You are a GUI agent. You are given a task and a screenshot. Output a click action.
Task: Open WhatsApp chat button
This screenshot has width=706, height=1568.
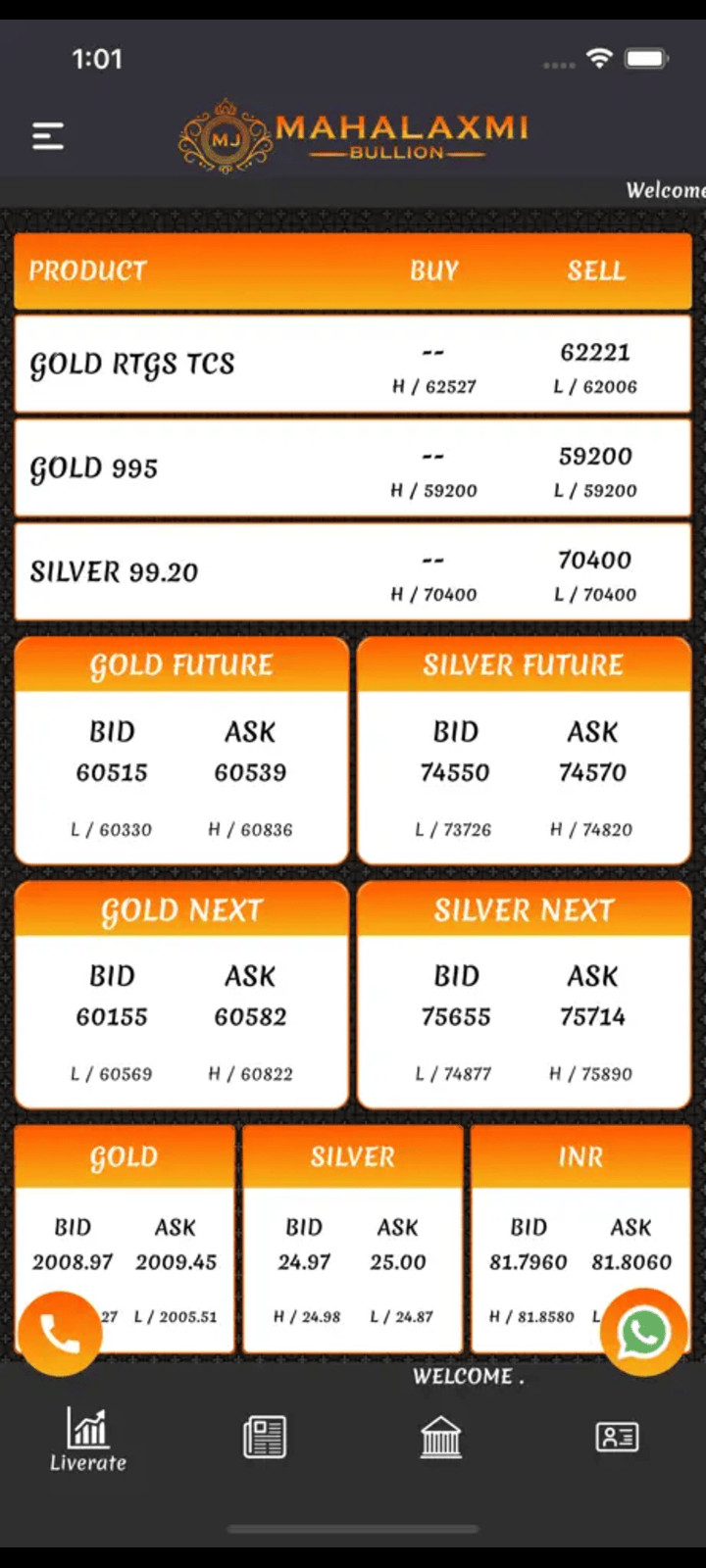(643, 1333)
